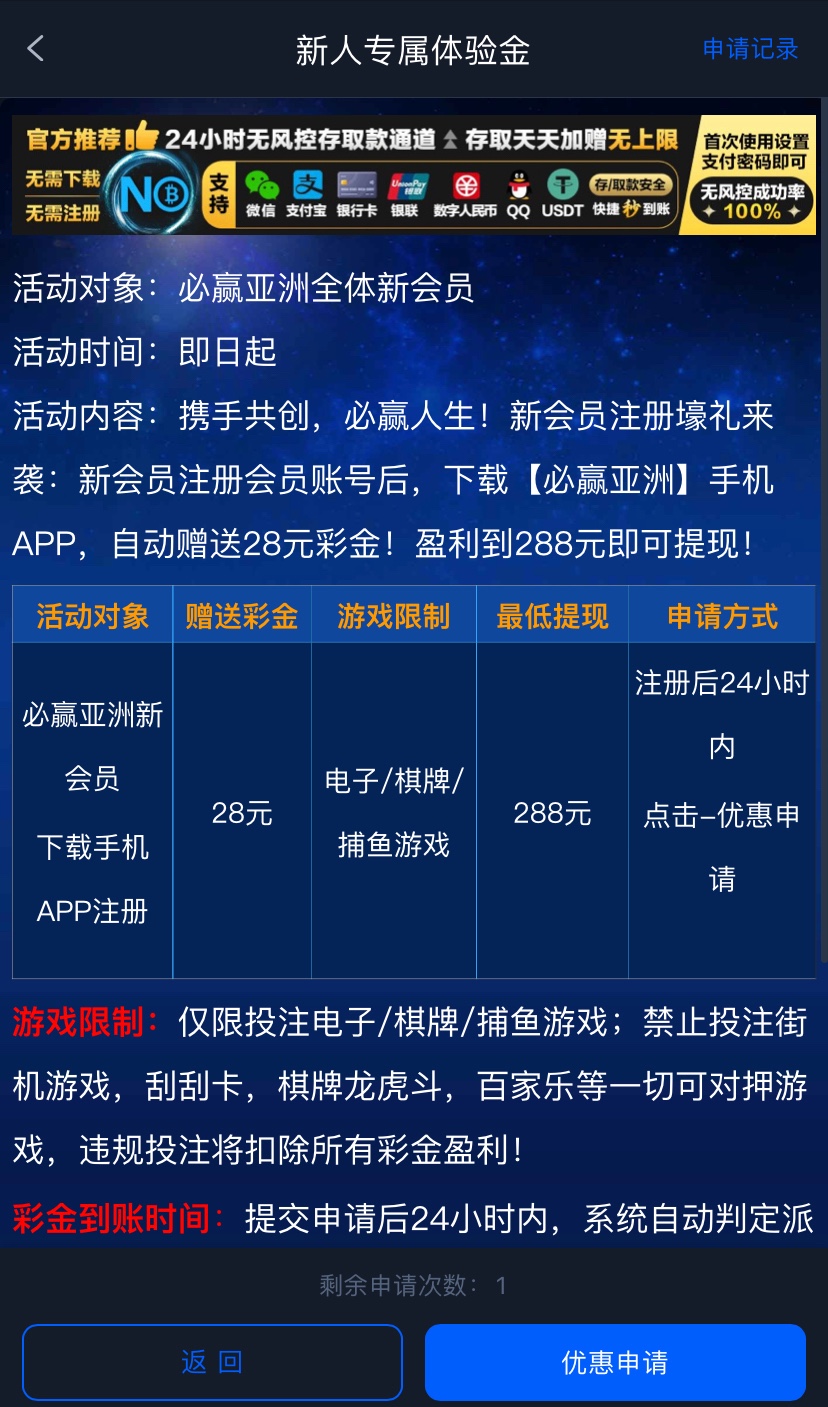Tap the 返回 button
This screenshot has height=1407, width=828.
point(212,1362)
